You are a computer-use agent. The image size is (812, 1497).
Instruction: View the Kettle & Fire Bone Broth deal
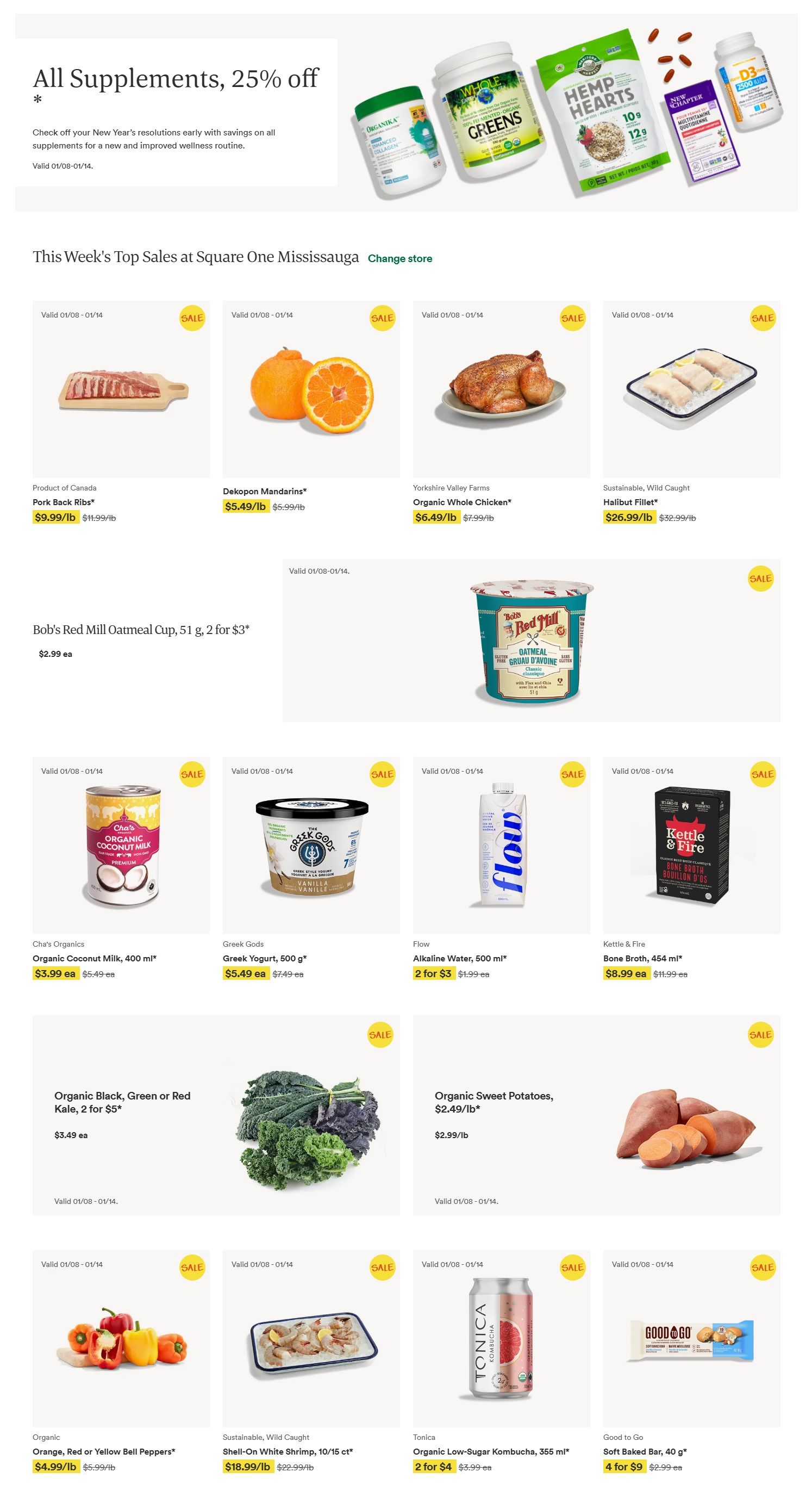[x=691, y=868]
